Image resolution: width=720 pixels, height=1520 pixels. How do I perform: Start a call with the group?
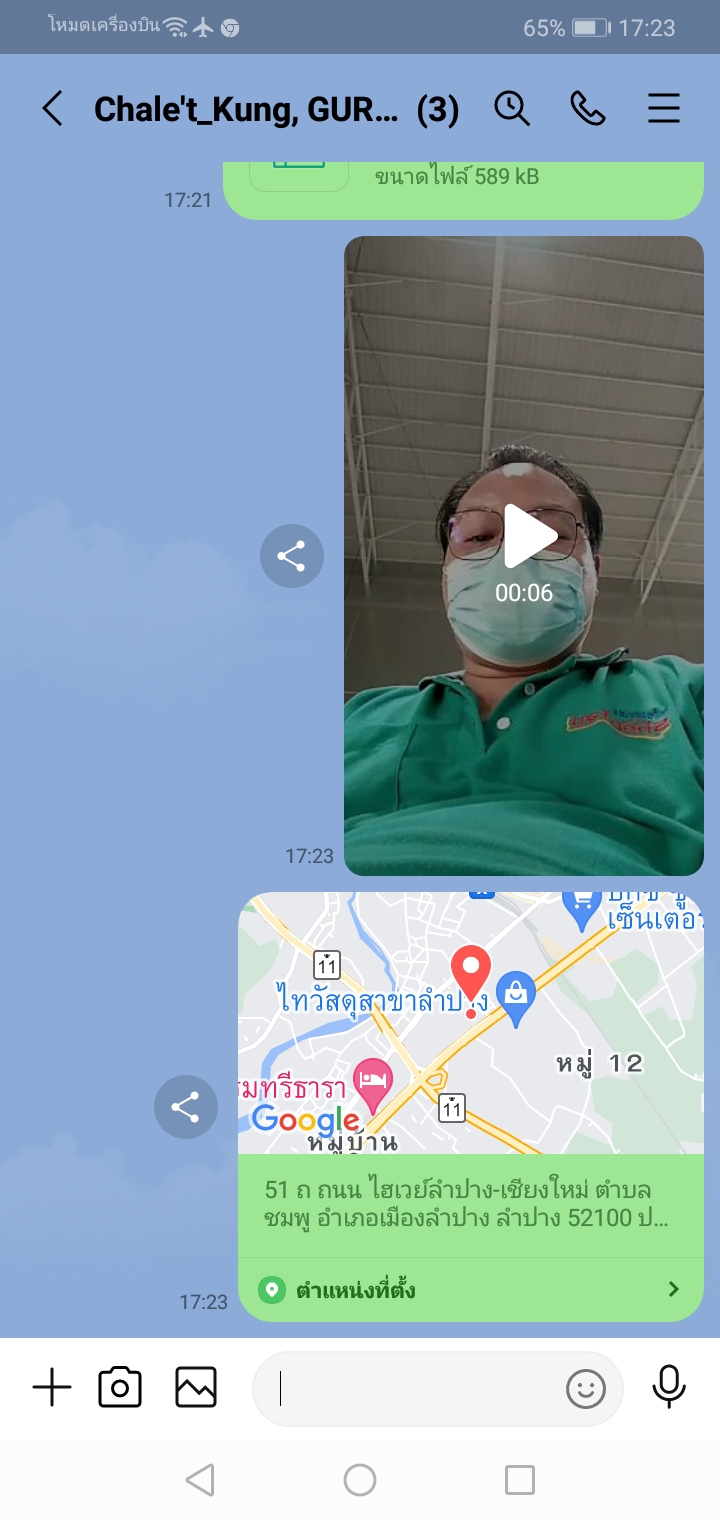(588, 108)
